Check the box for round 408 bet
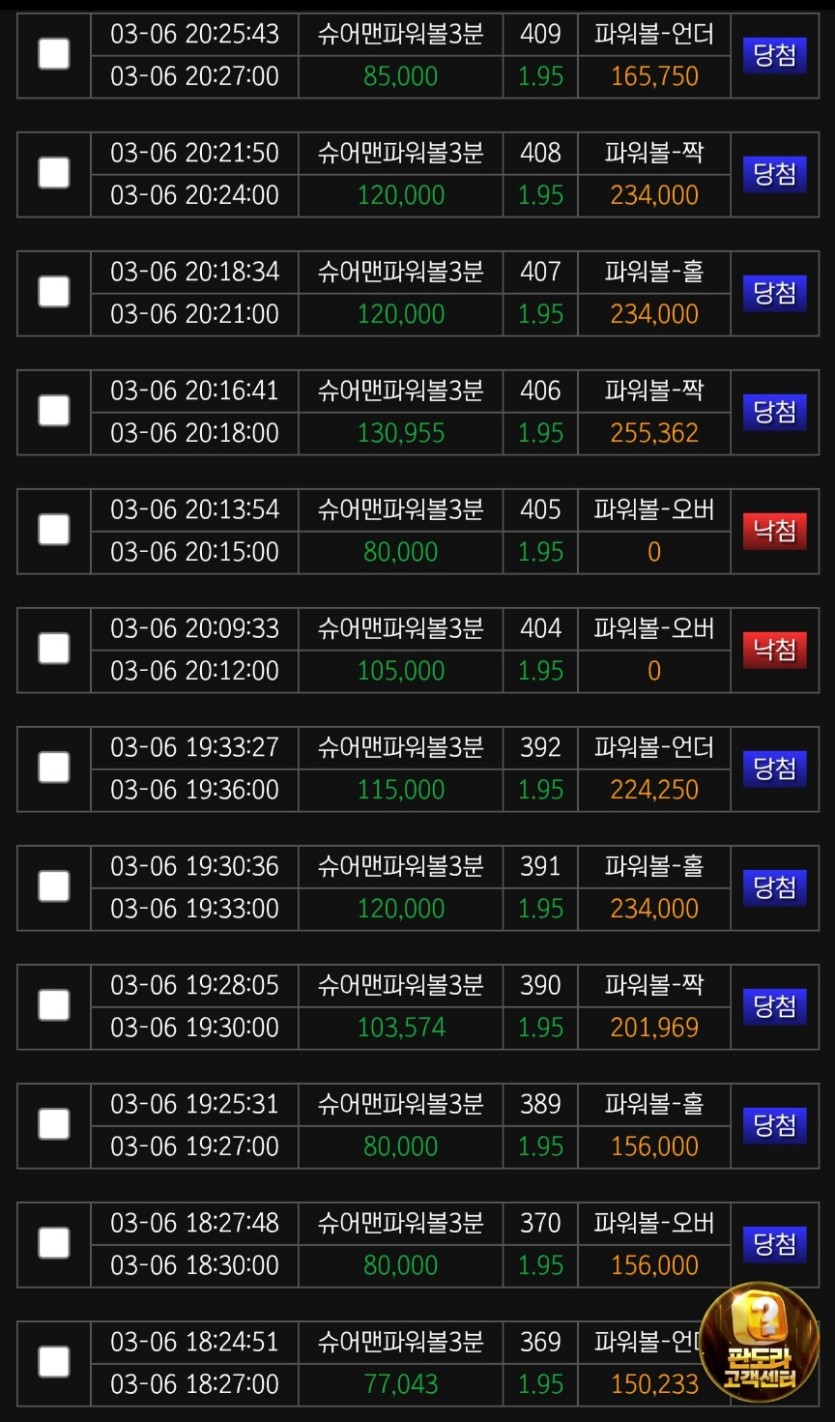 [x=54, y=173]
